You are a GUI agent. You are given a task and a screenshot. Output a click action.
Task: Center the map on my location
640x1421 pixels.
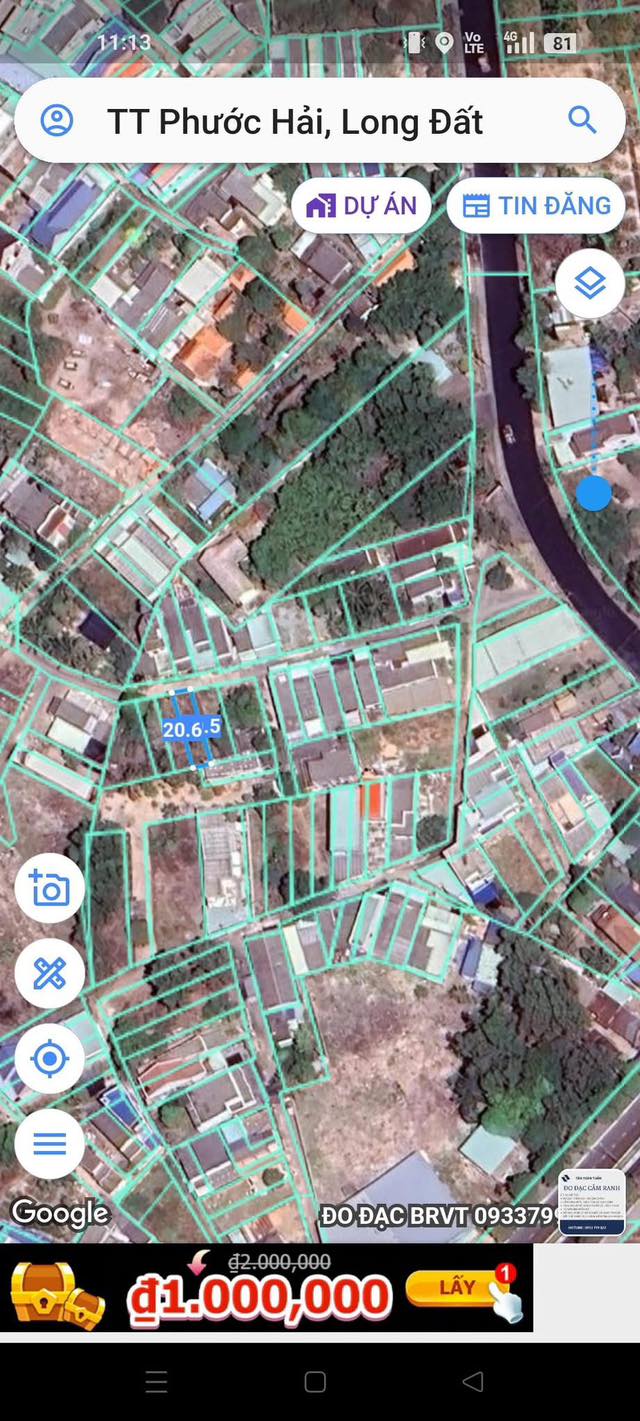point(50,1058)
